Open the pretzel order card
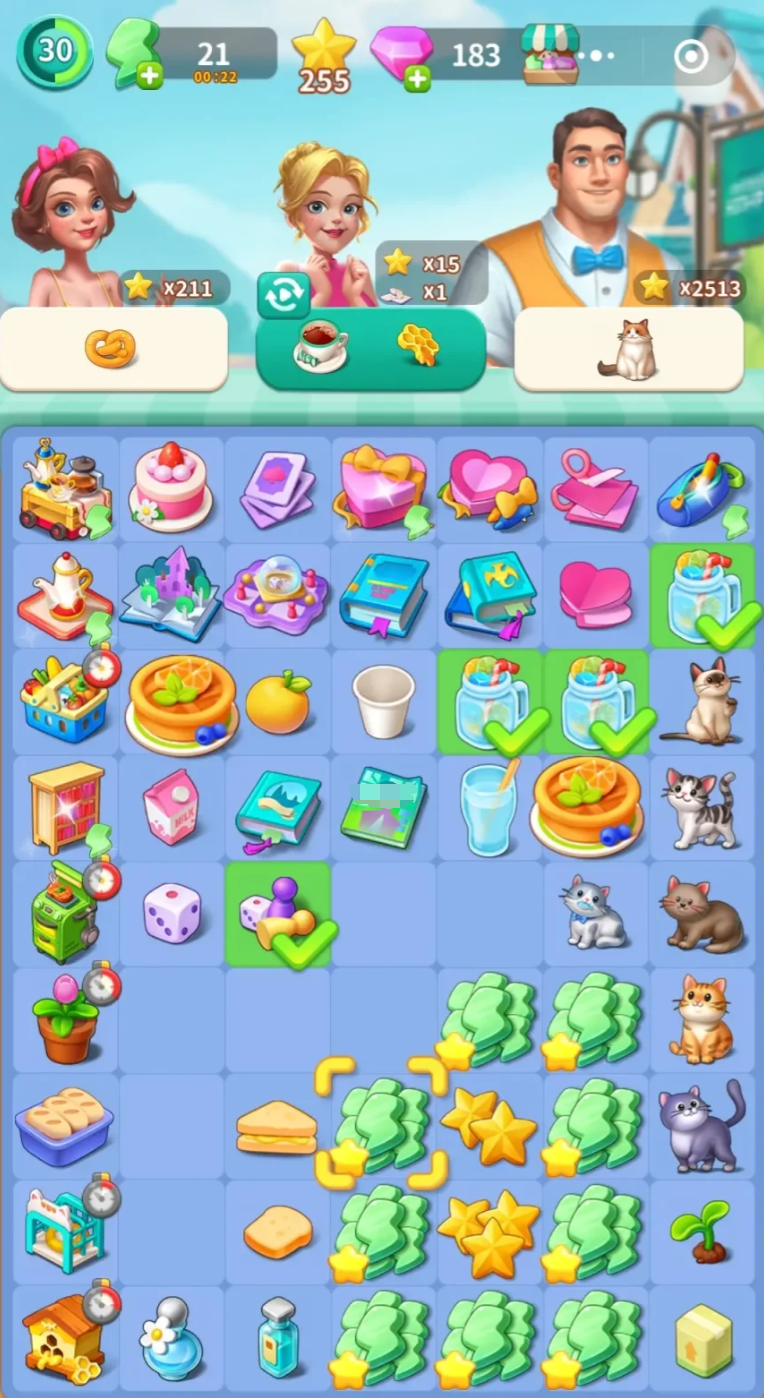Image resolution: width=764 pixels, height=1398 pixels. (113, 348)
